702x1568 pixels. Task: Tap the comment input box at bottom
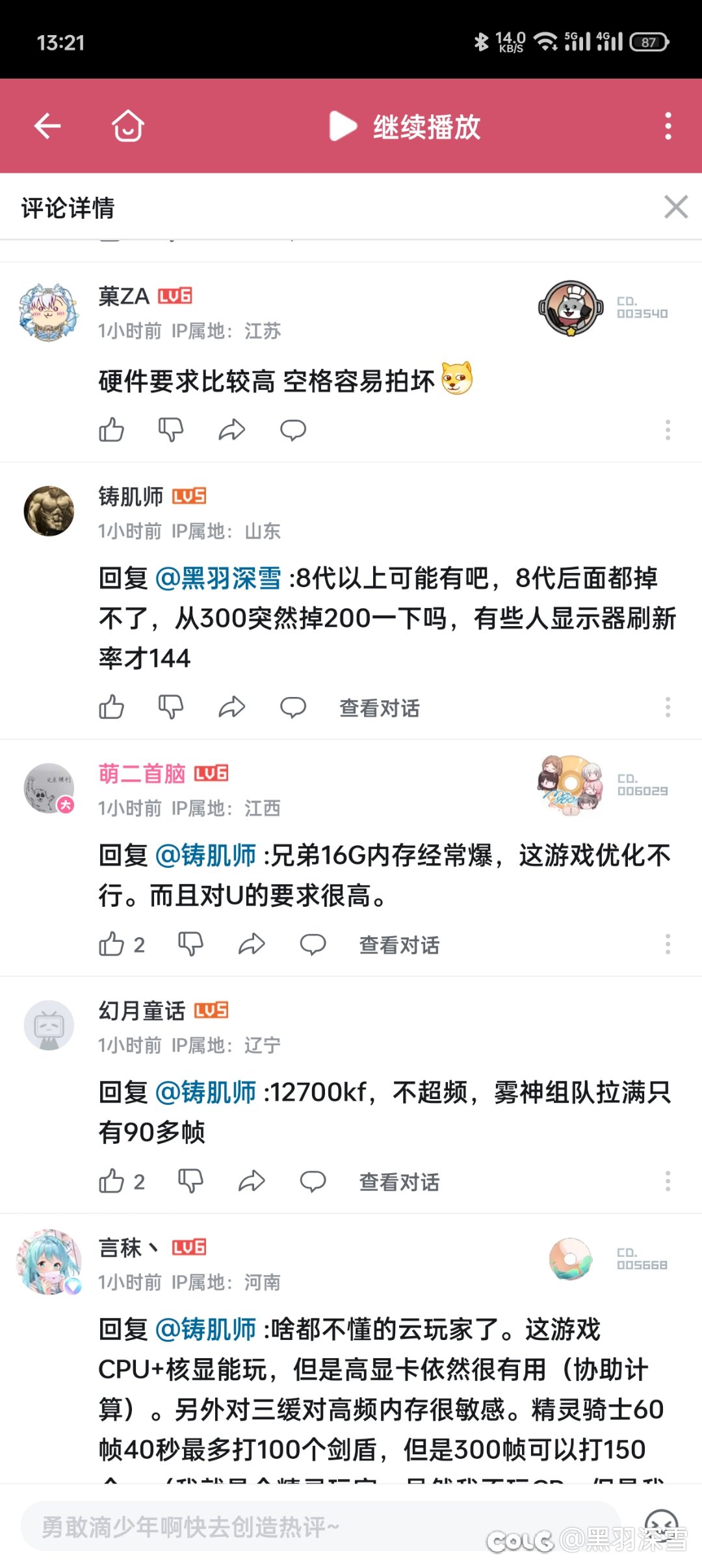[x=320, y=1526]
